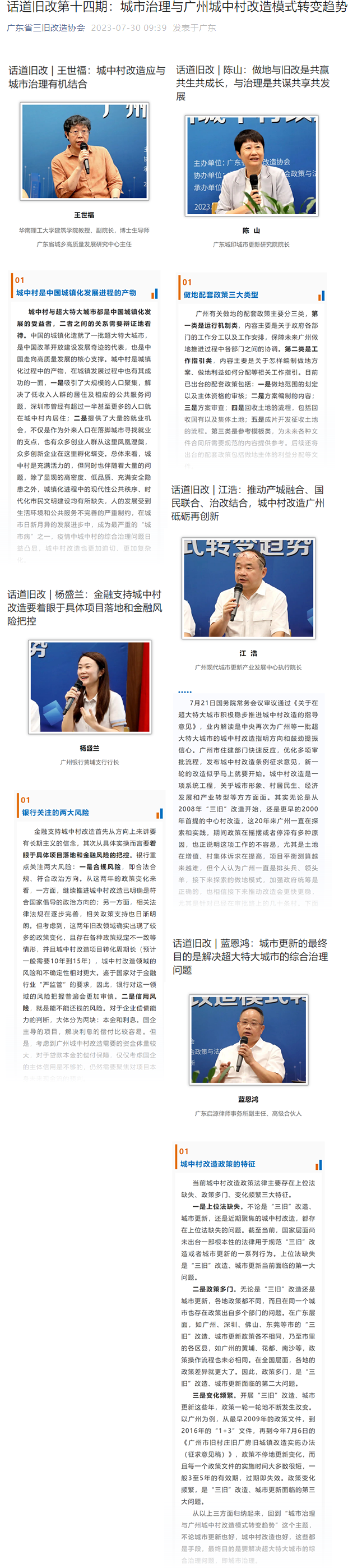Open 江浩's article on 产城融合
Image resolution: width=348 pixels, height=1568 pixels.
[248, 503]
